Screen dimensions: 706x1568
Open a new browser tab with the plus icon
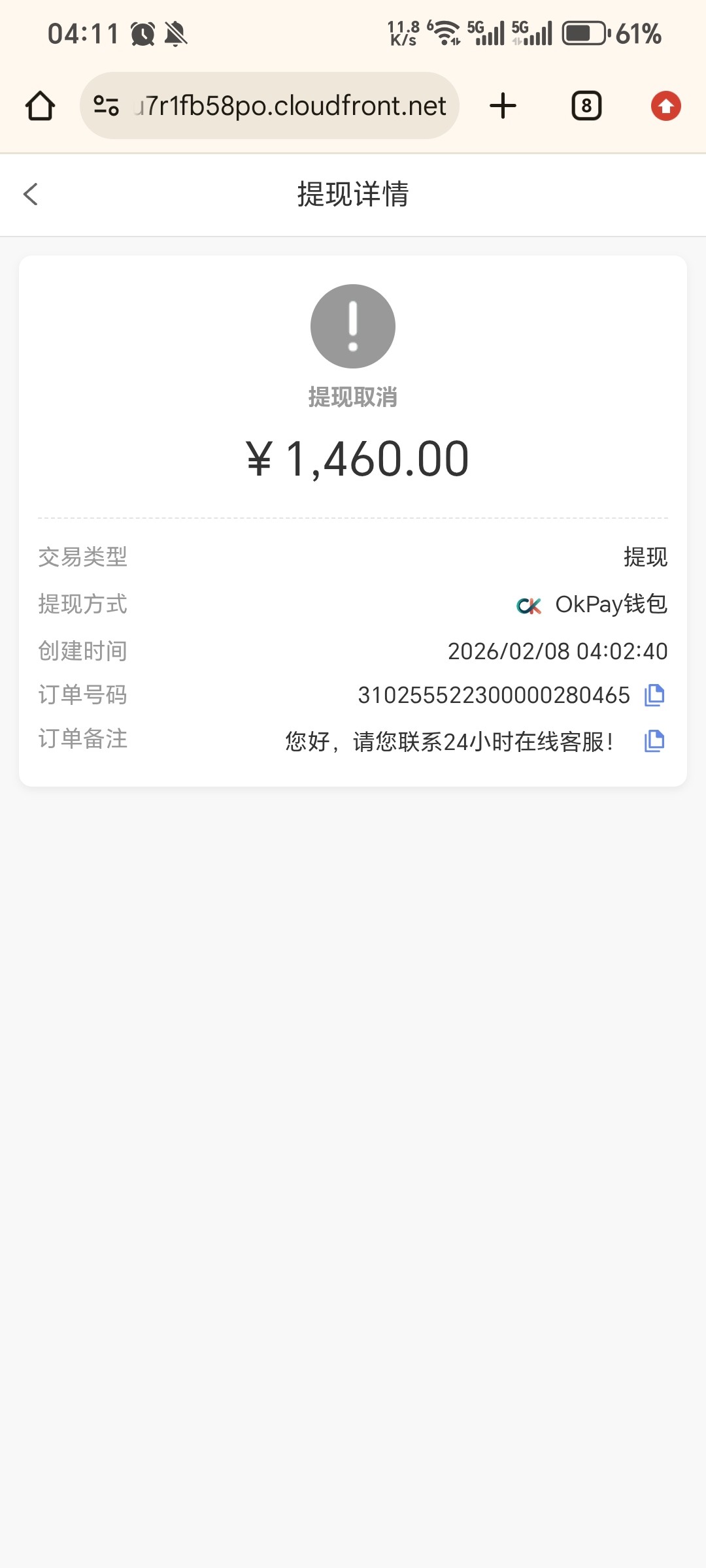click(502, 105)
